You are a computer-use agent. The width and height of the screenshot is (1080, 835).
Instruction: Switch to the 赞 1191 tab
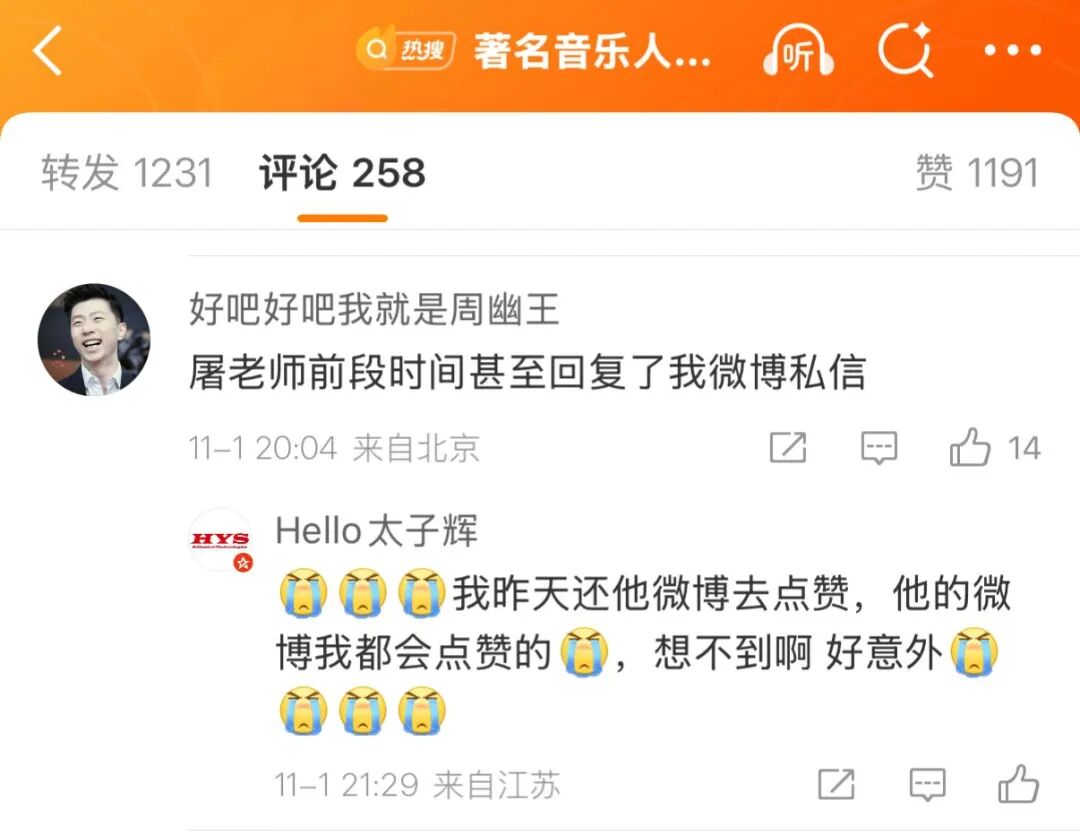click(x=977, y=174)
